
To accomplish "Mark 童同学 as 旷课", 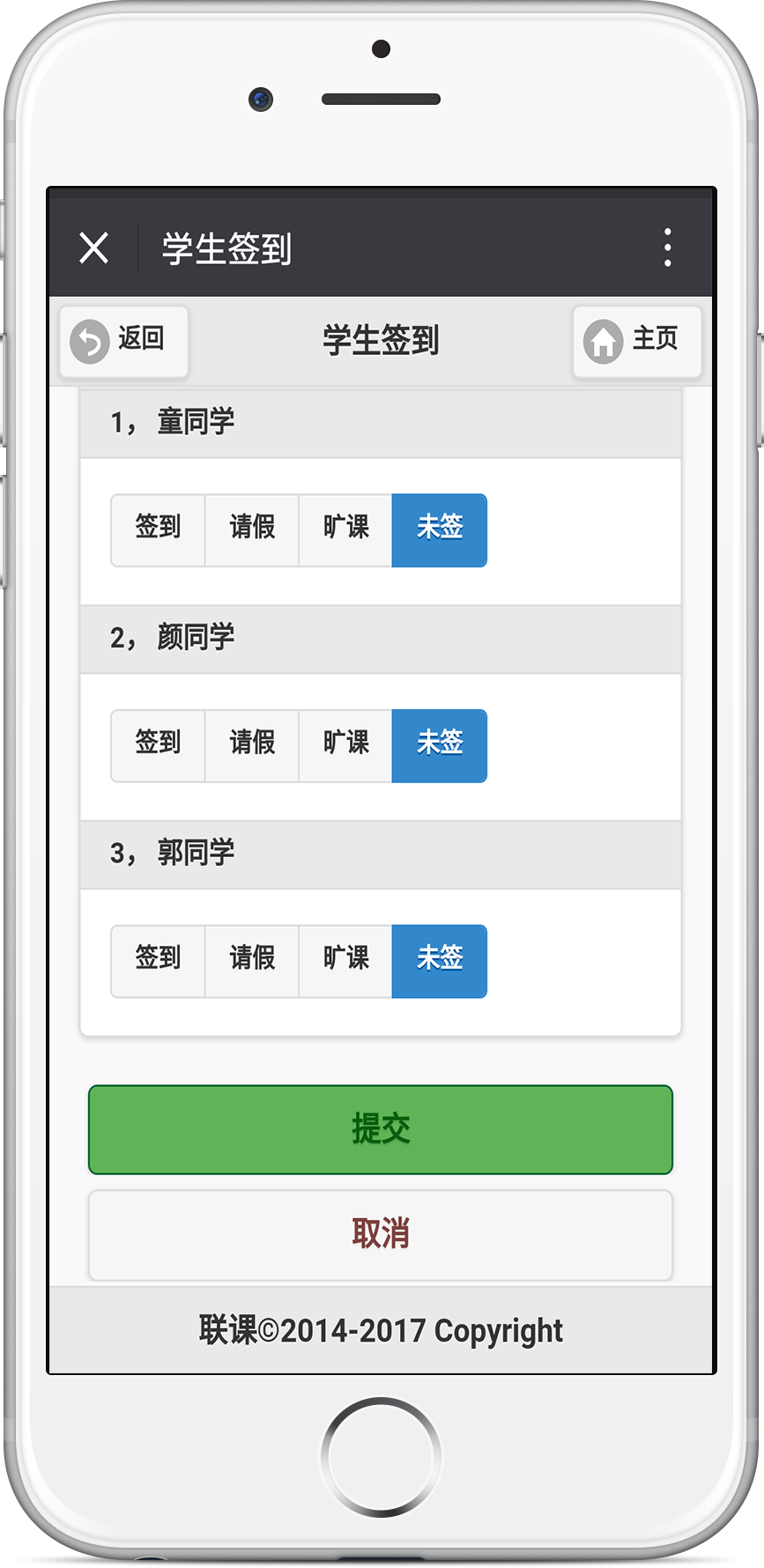I will pos(345,530).
